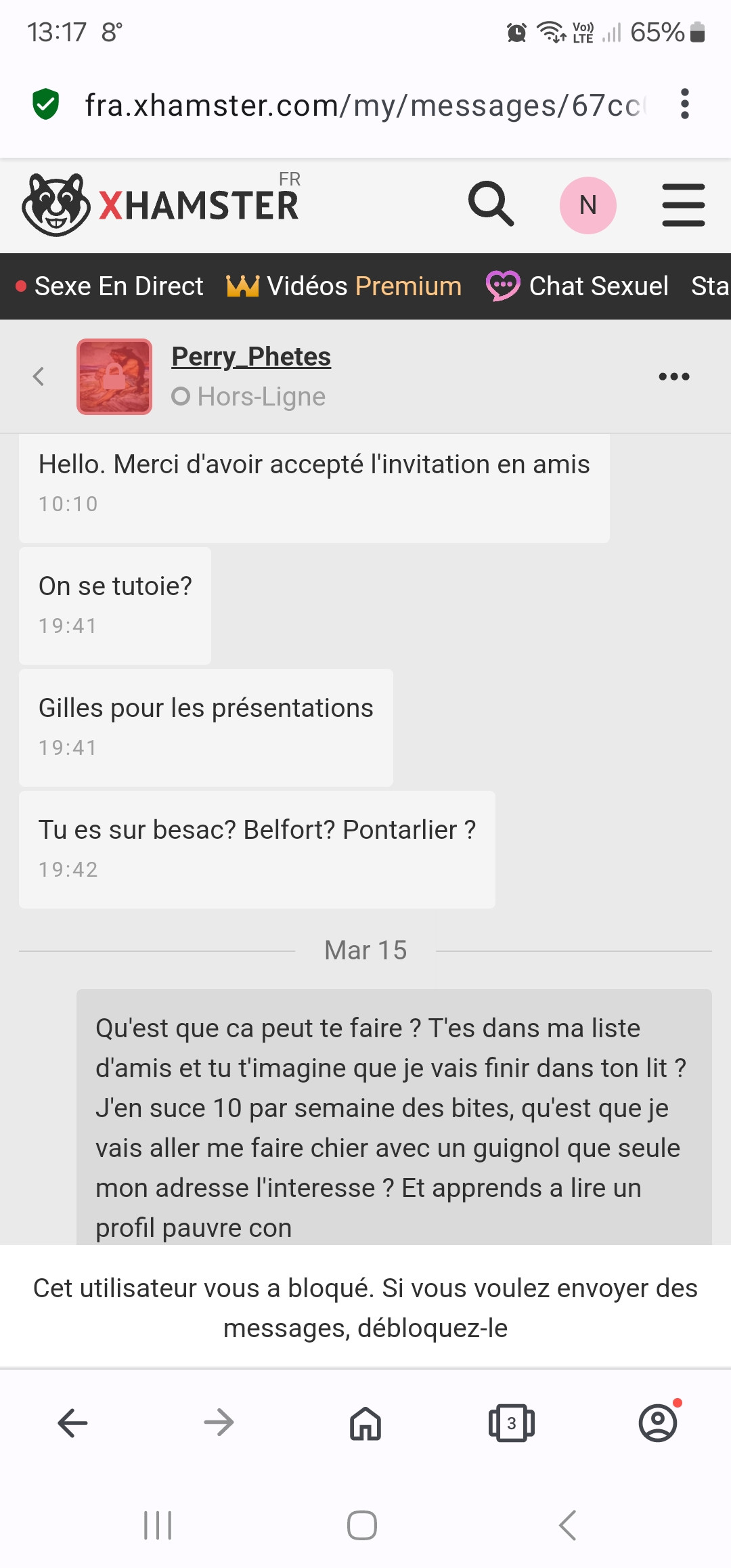Navigate back with the browser arrow
Viewport: 731px width, 1568px height.
point(72,1423)
